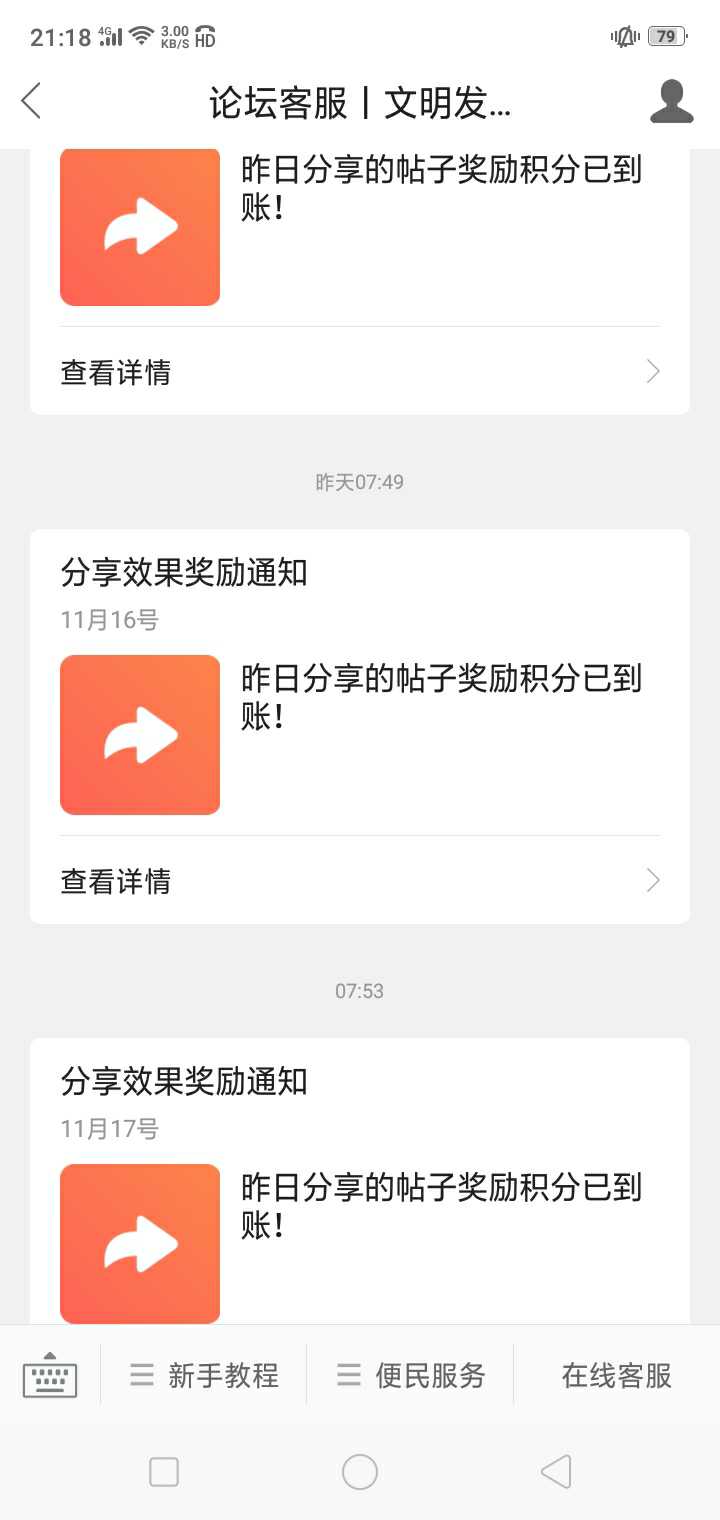Switch to keyboard input mode
Screen dimensions: 720x1520
[x=50, y=1375]
